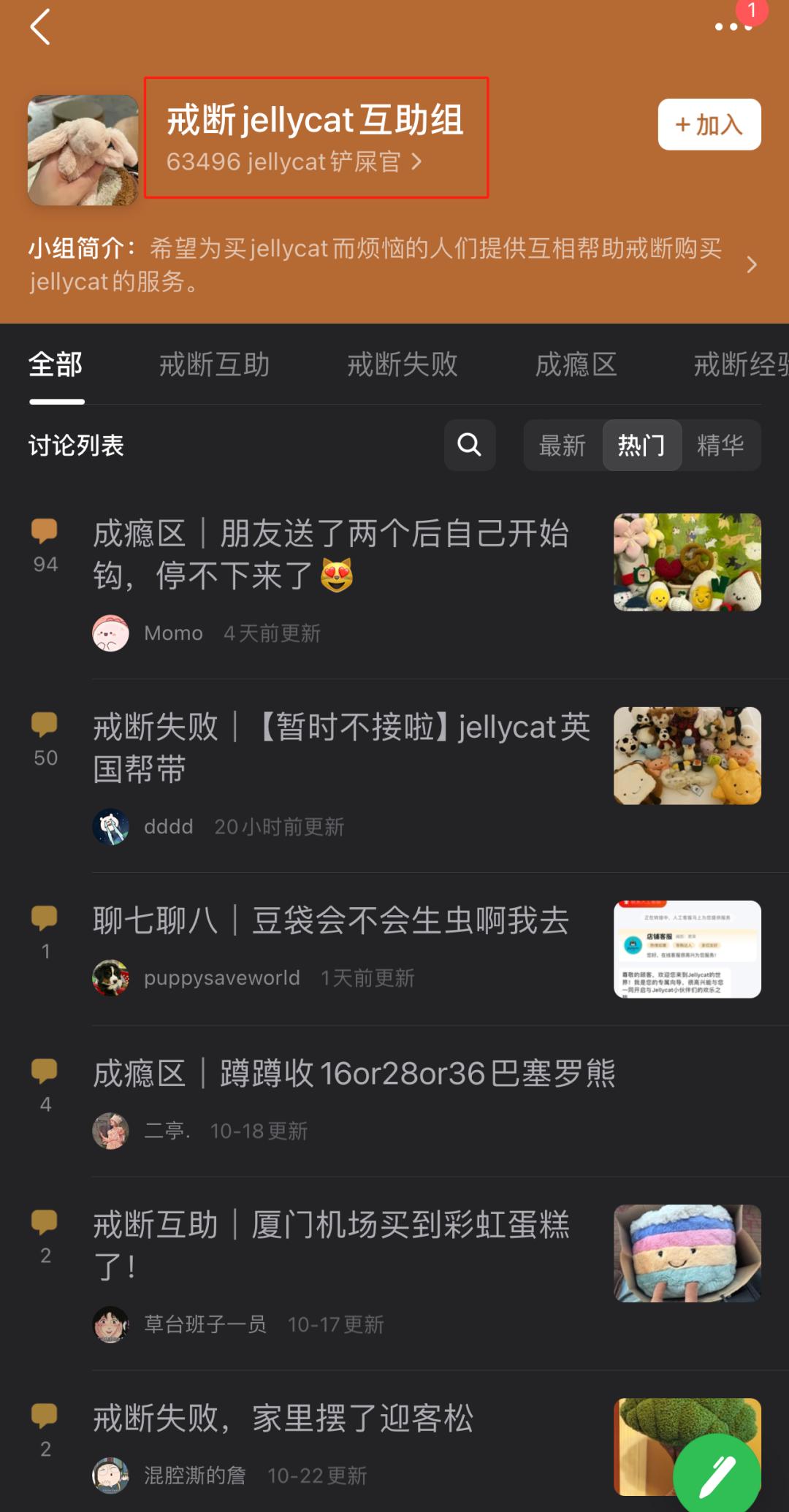Image resolution: width=789 pixels, height=1512 pixels.
Task: Switch to the 戒断互助 tab
Action: click(214, 364)
